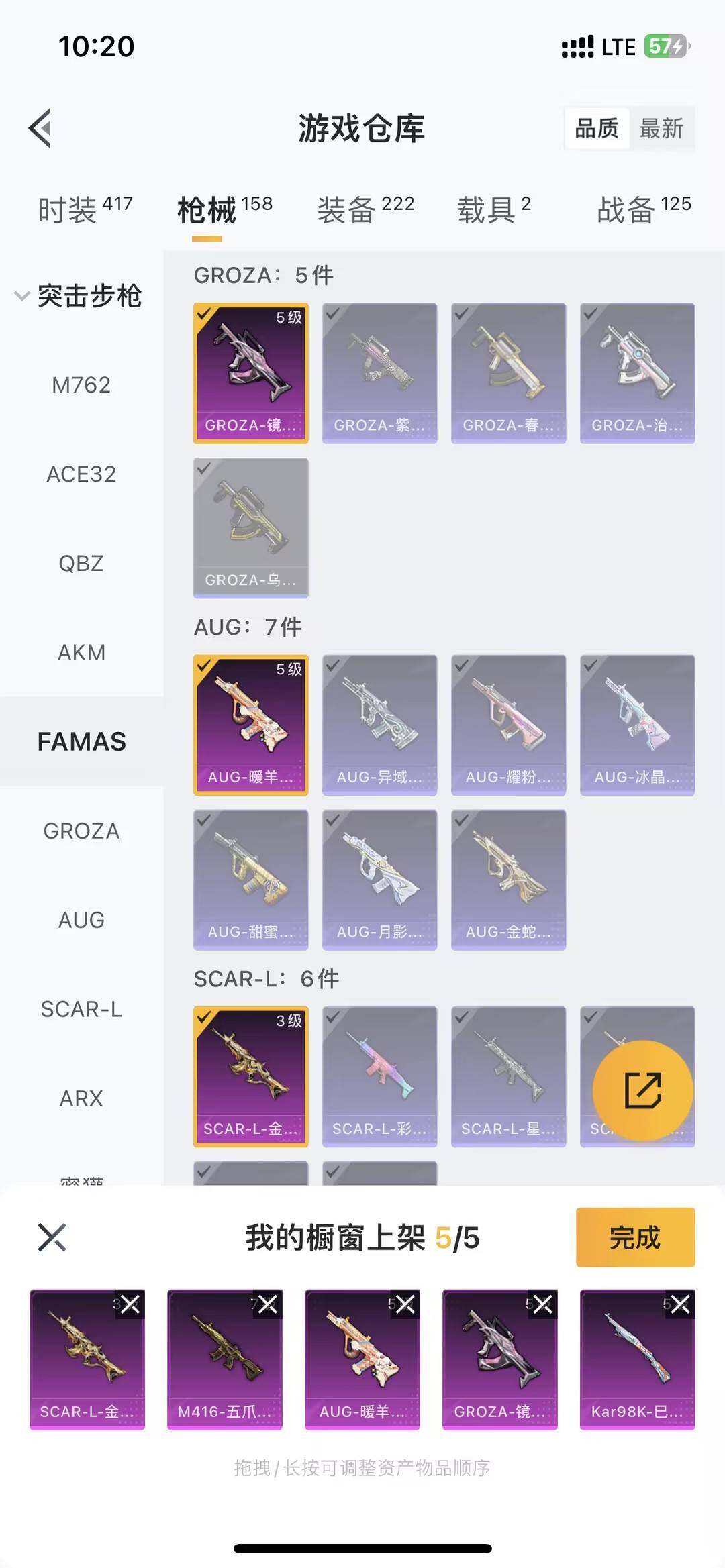Select the SCAR-L-彩 skin tile
This screenshot has width=725, height=1568.
(x=379, y=1076)
